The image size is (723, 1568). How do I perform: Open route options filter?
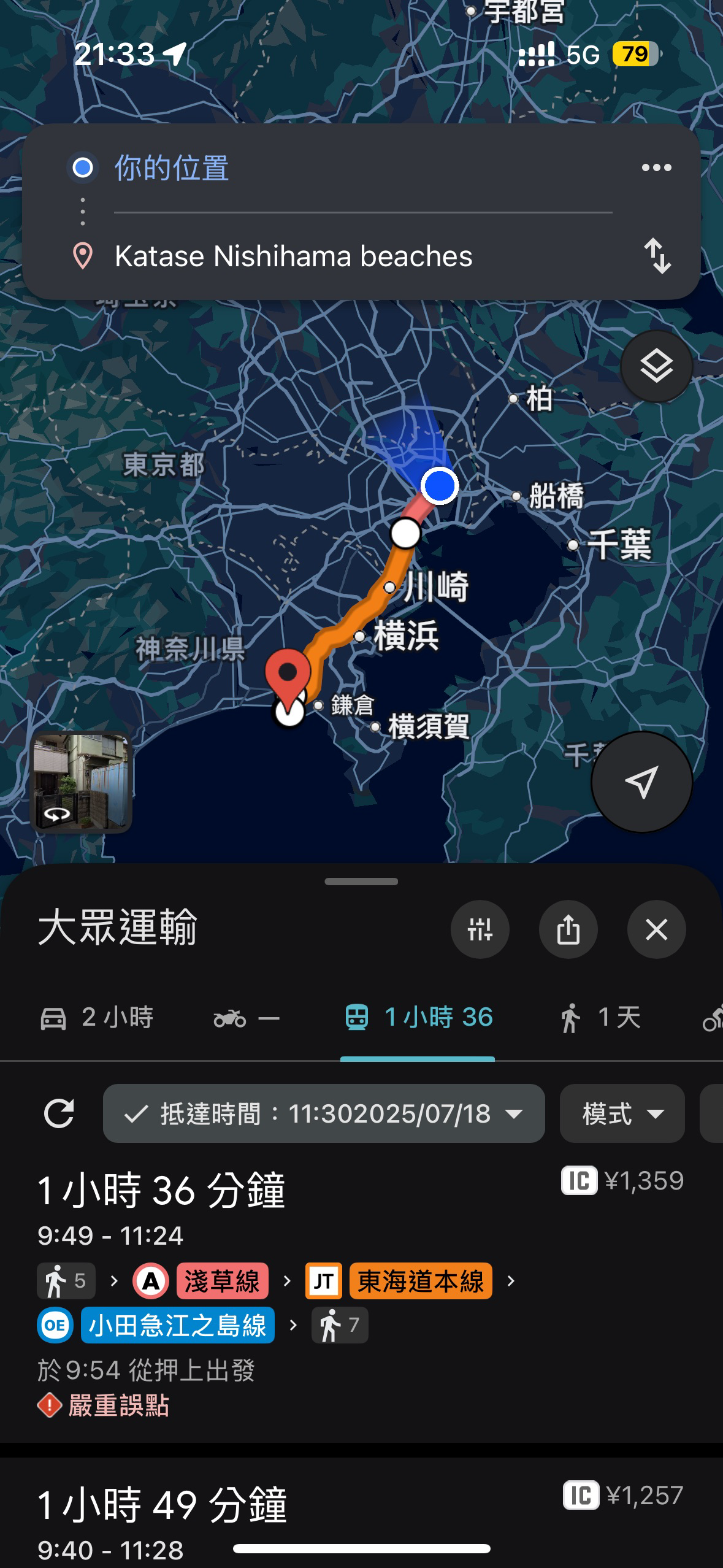tap(480, 929)
